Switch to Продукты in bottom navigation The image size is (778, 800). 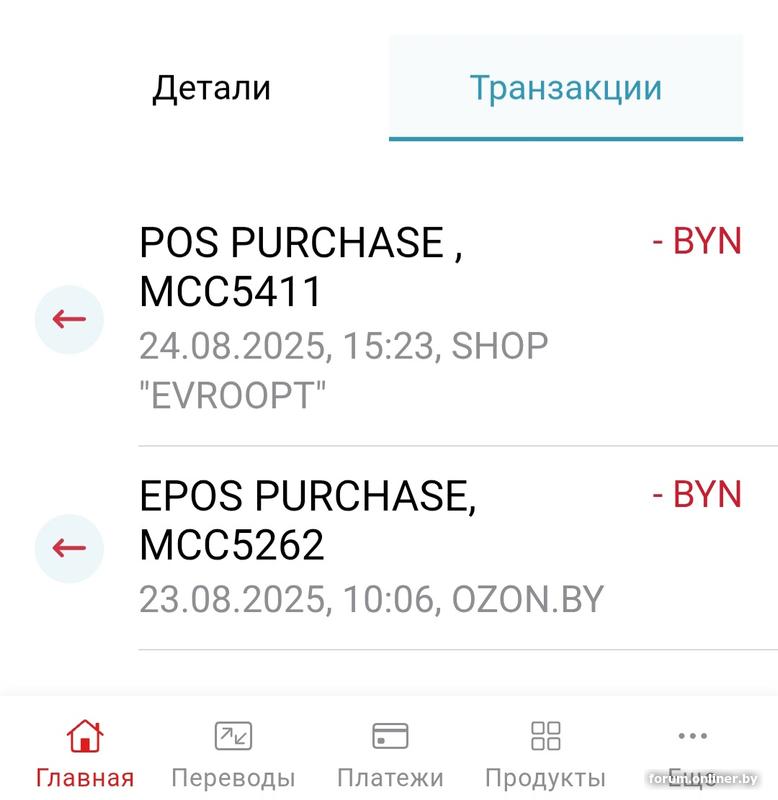coord(545,753)
